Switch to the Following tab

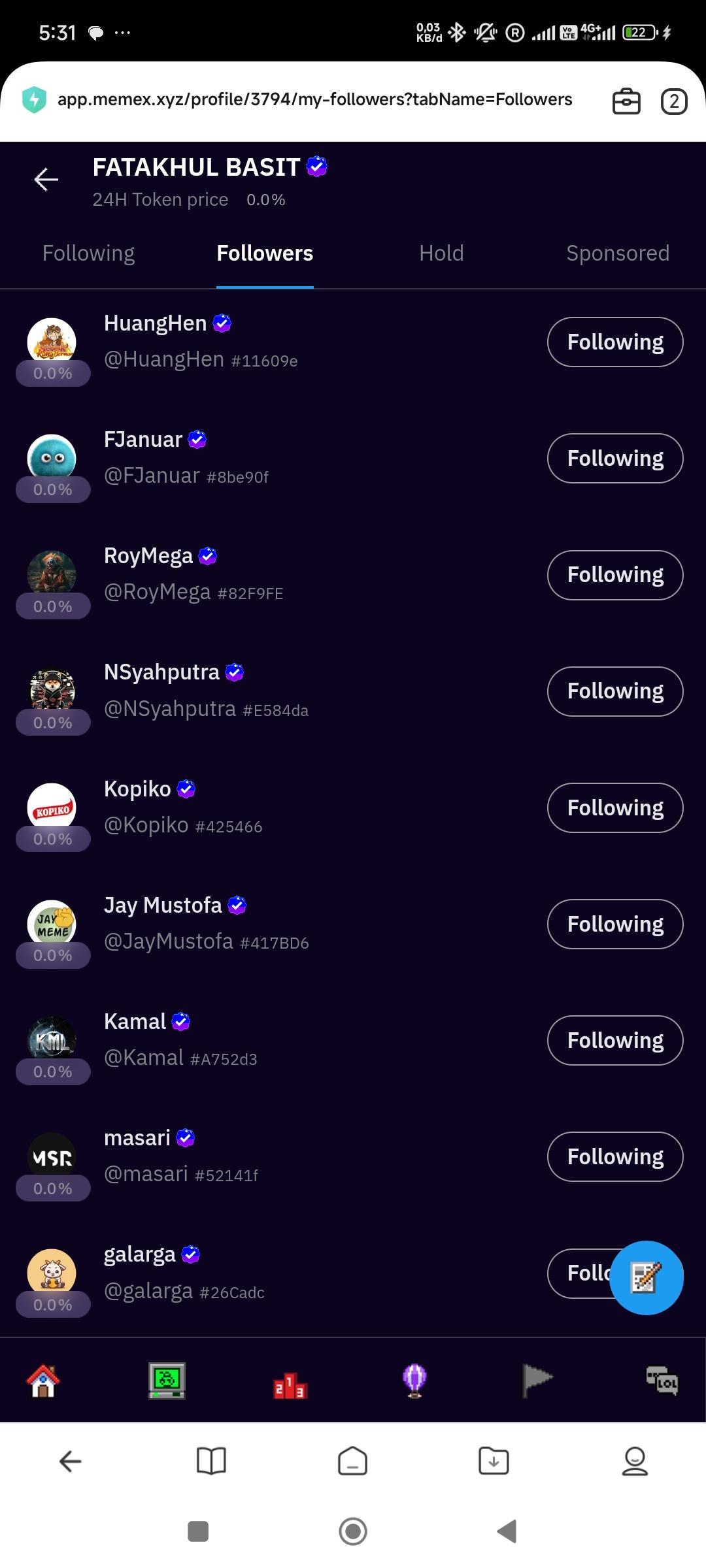pyautogui.click(x=88, y=253)
